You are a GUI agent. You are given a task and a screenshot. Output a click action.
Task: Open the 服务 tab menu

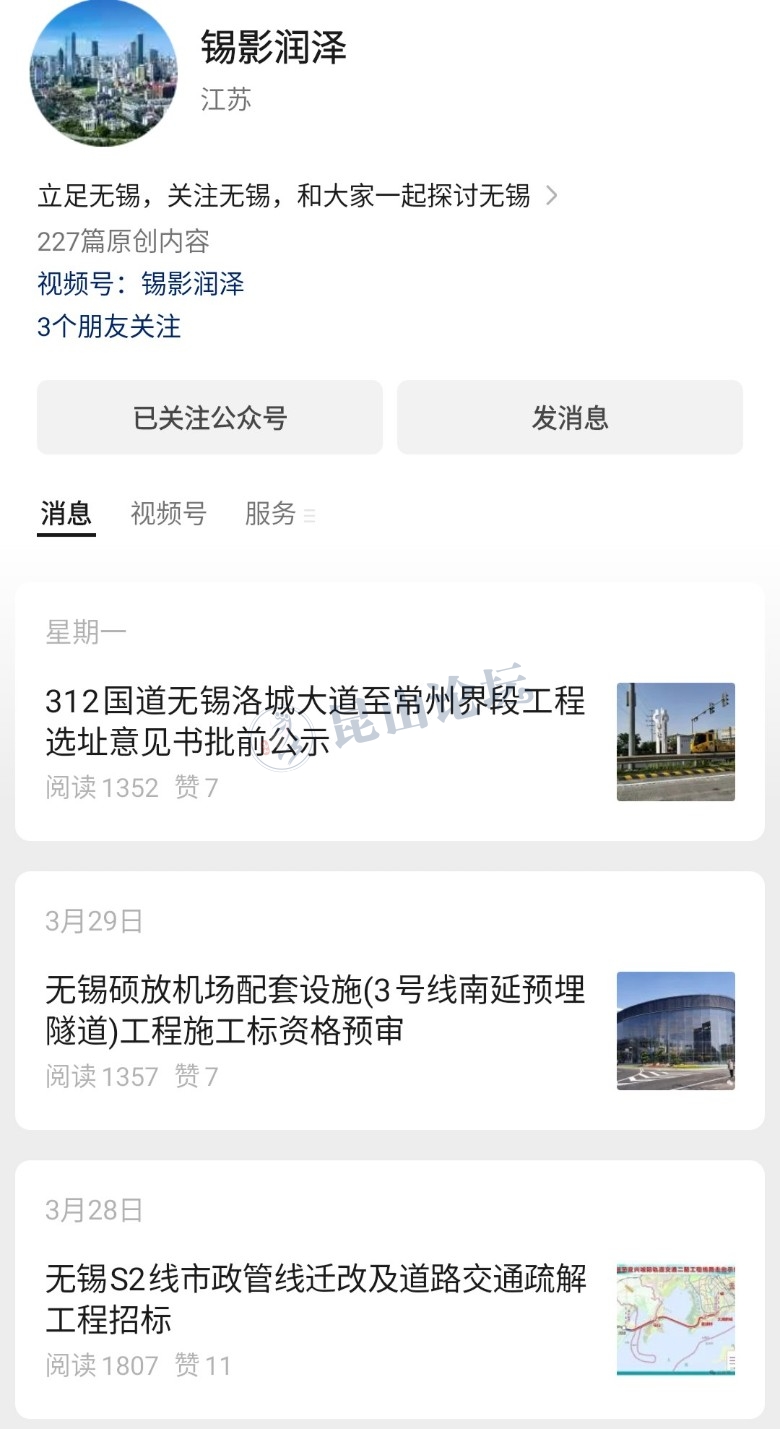pyautogui.click(x=278, y=514)
